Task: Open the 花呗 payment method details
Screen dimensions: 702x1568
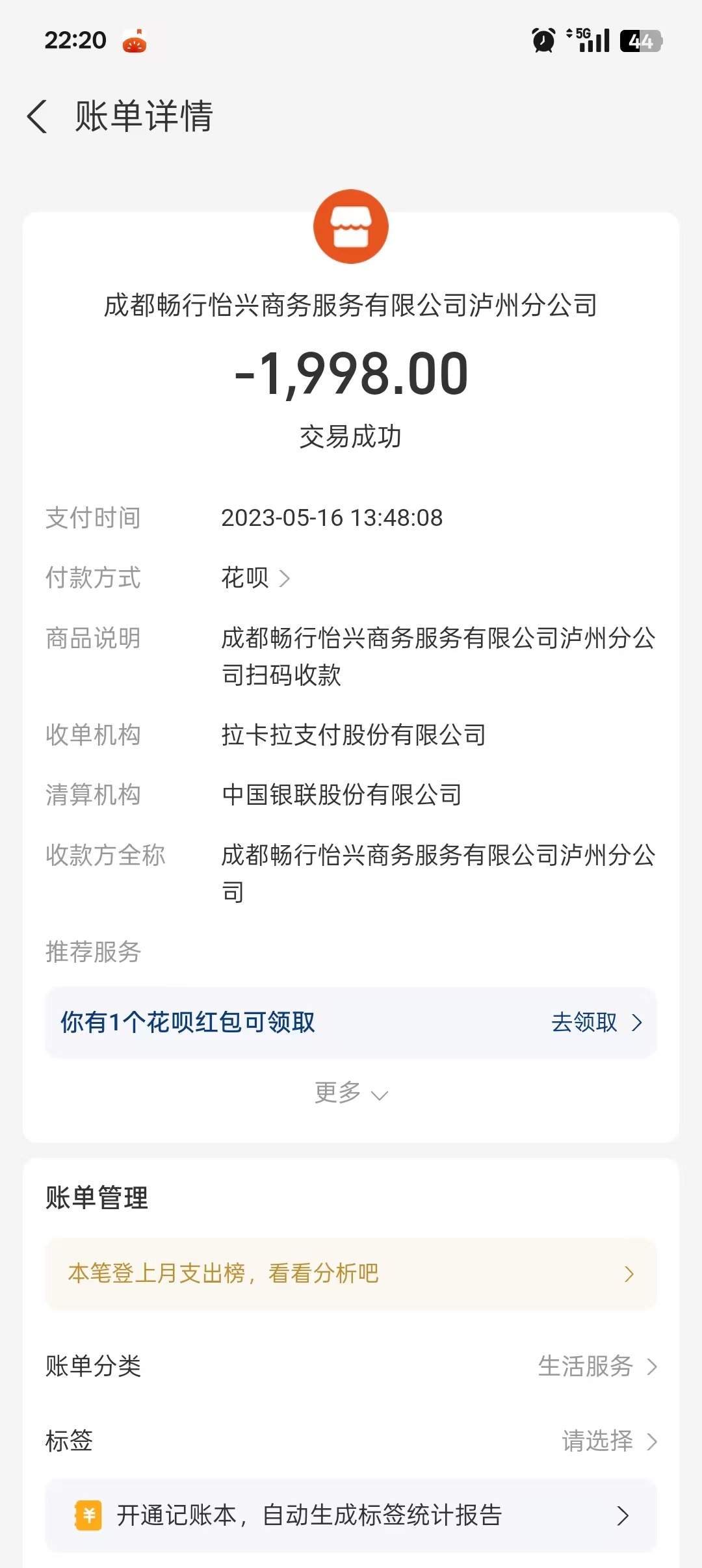Action: pyautogui.click(x=255, y=577)
